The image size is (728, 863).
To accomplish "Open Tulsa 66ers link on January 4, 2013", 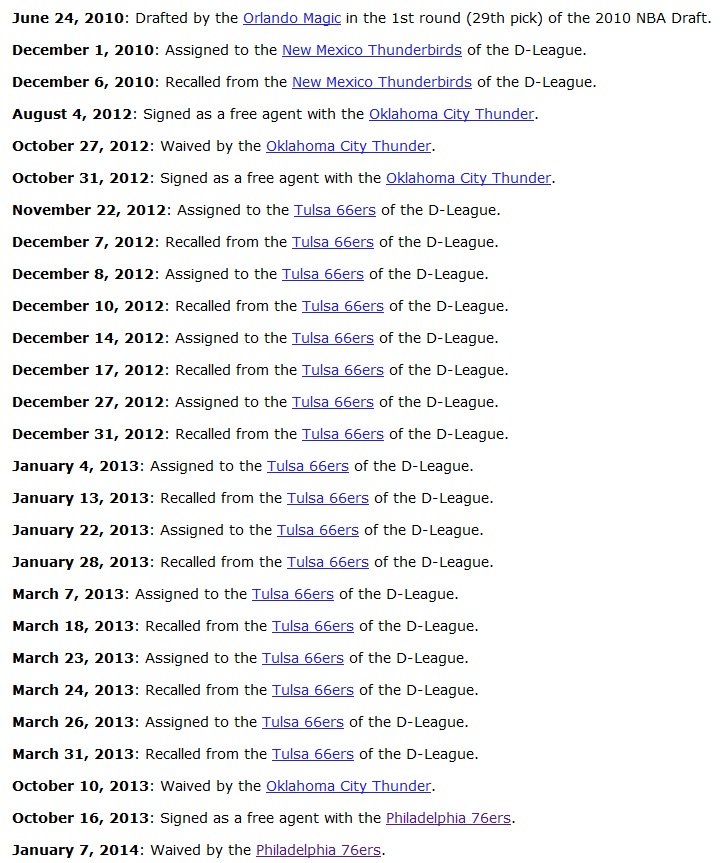I will click(307, 466).
